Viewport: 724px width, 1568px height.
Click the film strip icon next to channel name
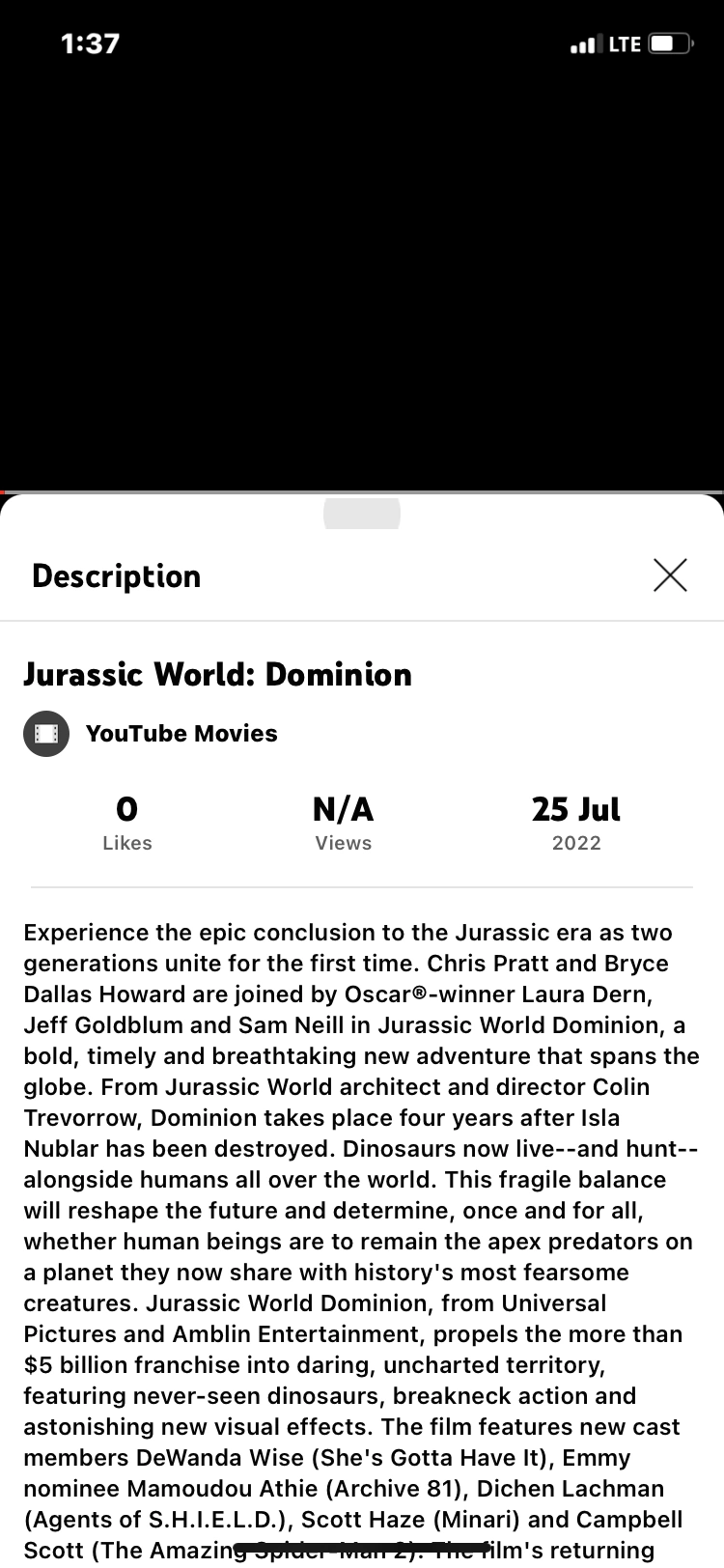46,734
